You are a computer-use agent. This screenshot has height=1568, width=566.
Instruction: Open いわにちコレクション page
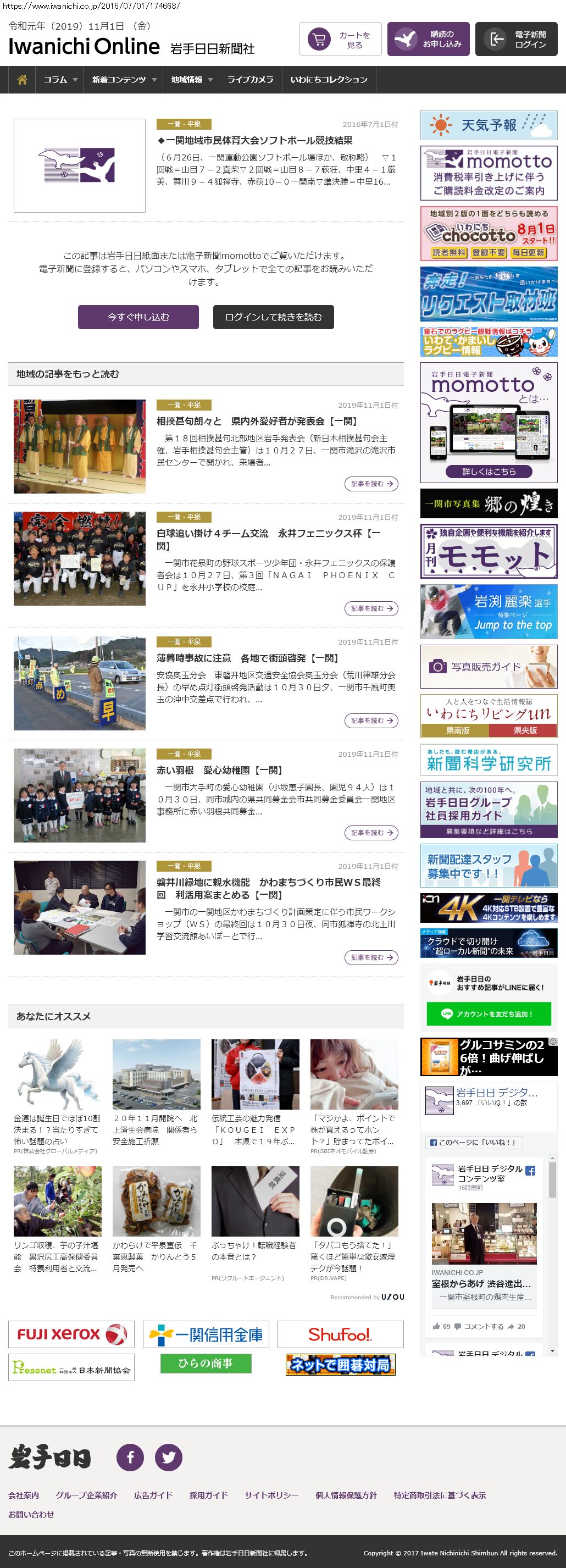pyautogui.click(x=329, y=80)
